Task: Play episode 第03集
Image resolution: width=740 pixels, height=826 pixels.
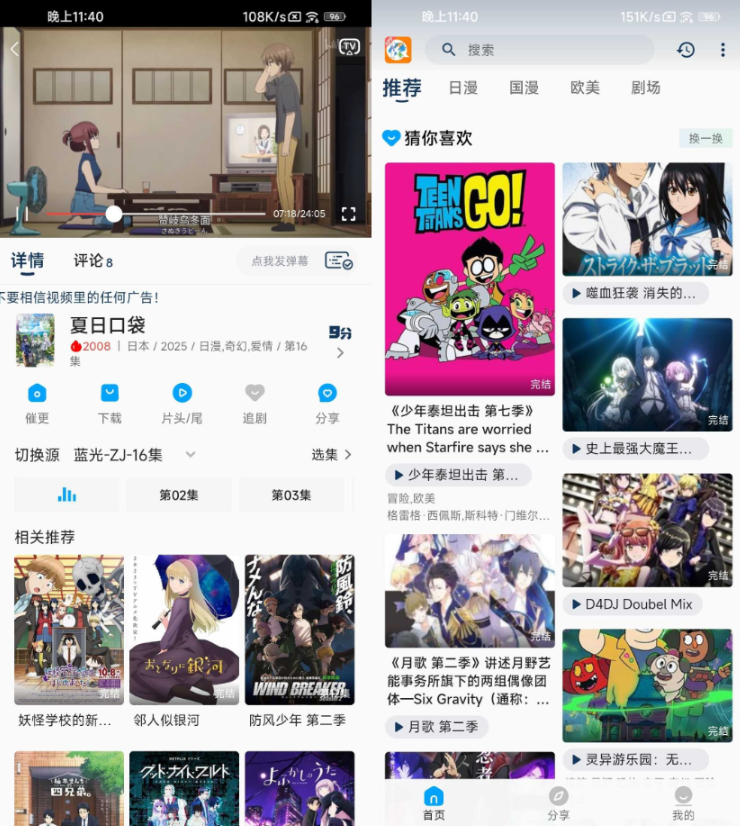Action: click(x=291, y=495)
